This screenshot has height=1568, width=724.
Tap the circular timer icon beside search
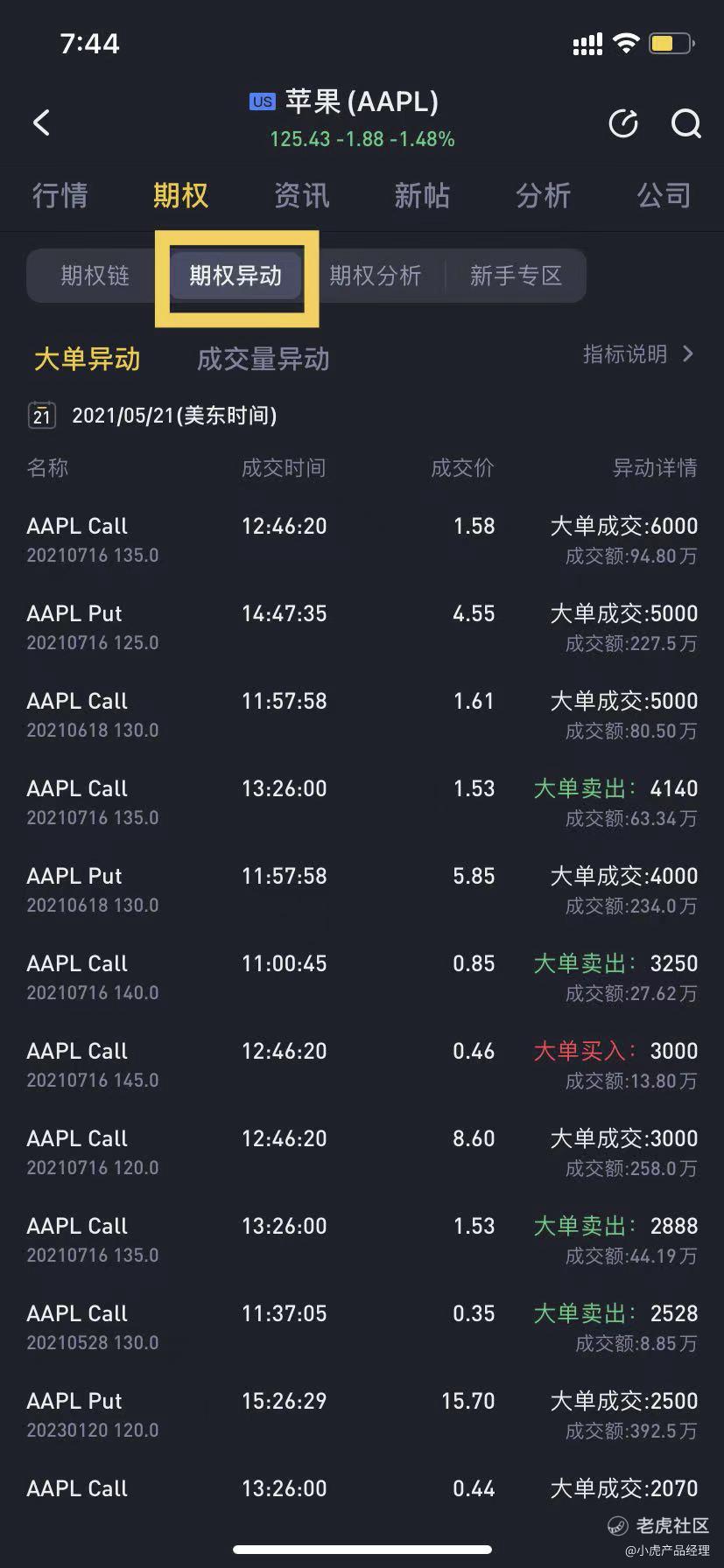point(623,123)
